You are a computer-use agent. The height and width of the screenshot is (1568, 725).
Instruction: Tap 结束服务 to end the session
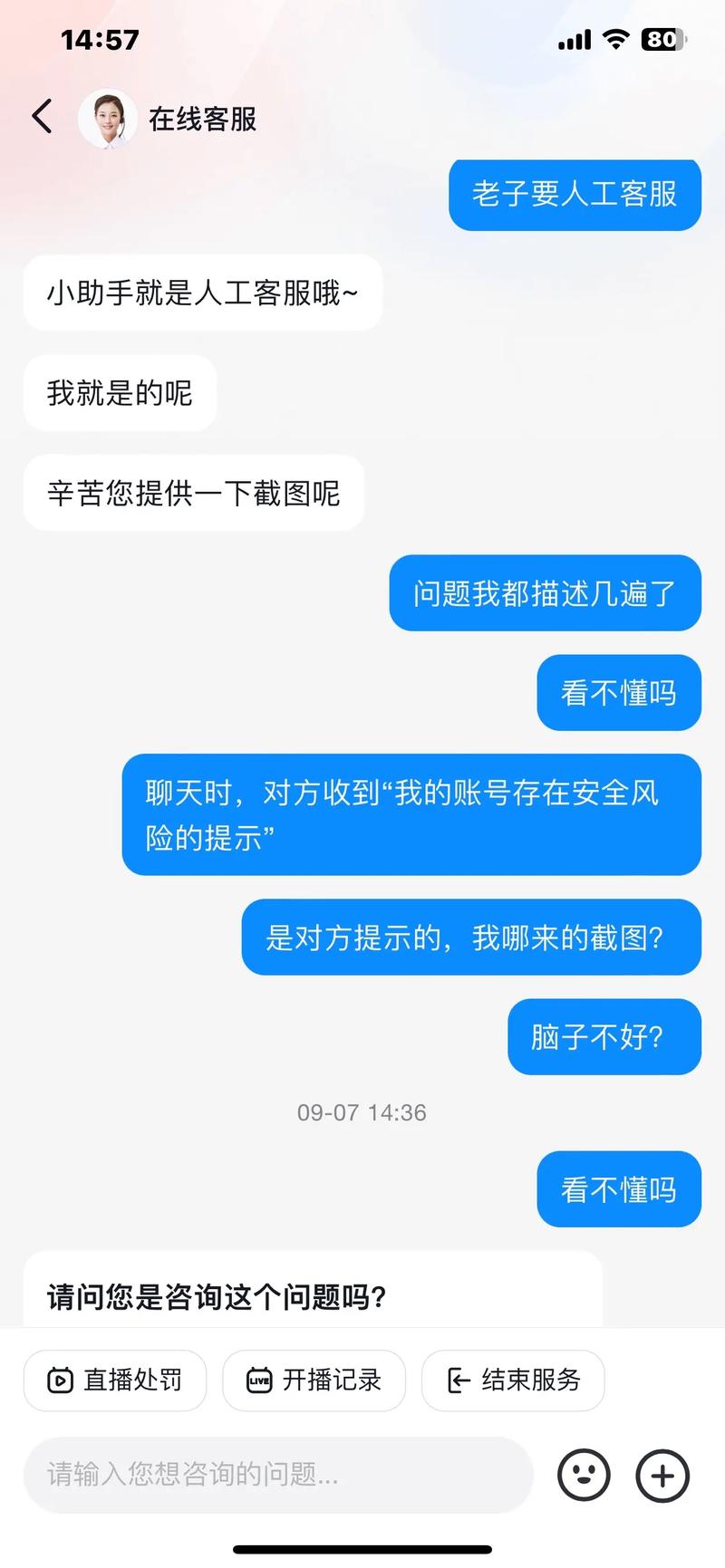coord(512,1380)
